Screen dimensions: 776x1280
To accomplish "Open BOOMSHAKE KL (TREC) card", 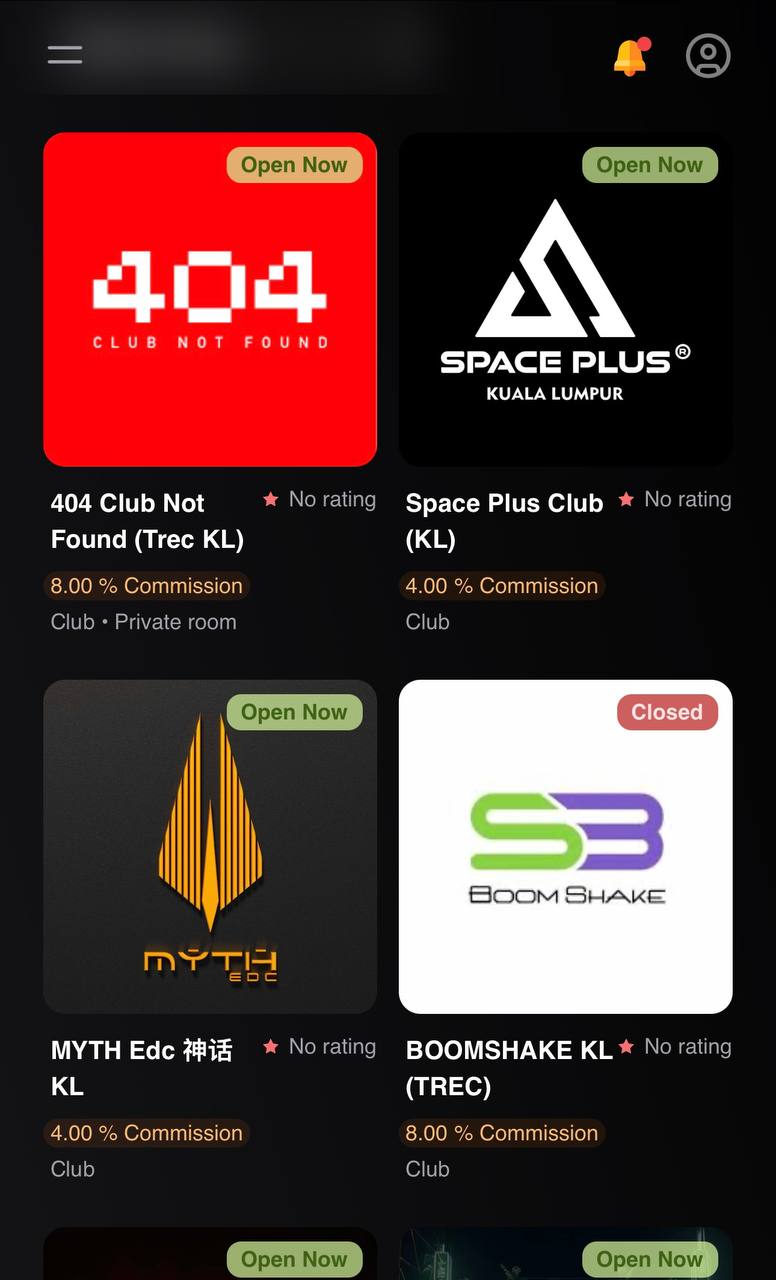I will coord(566,931).
